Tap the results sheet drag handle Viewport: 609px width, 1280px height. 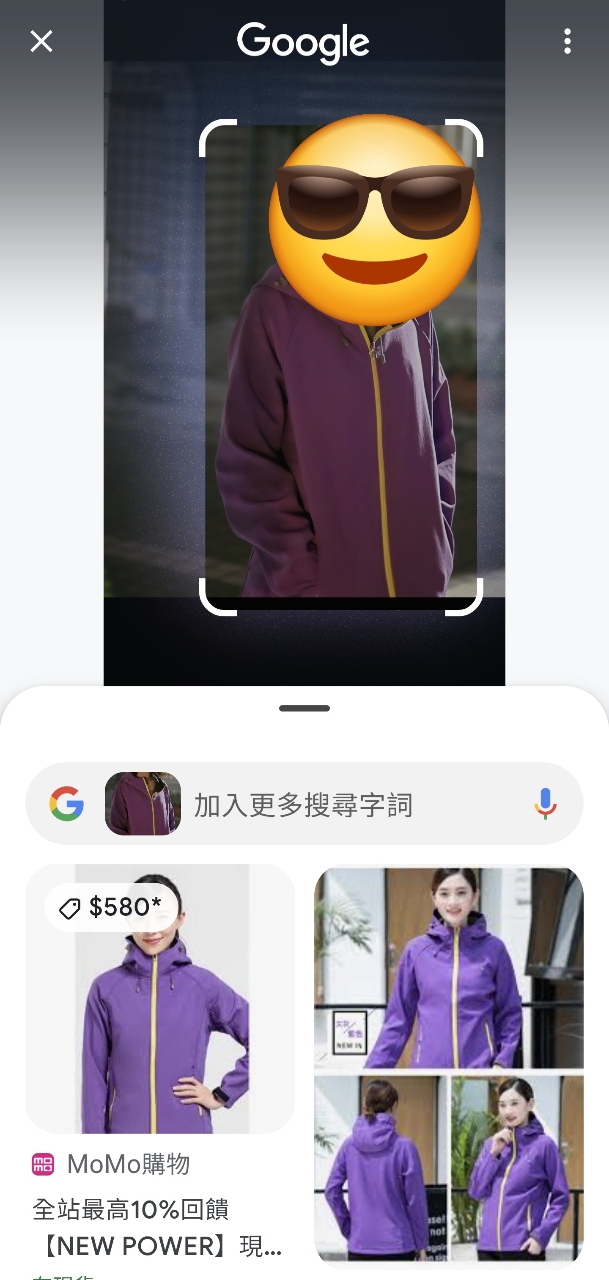(304, 708)
